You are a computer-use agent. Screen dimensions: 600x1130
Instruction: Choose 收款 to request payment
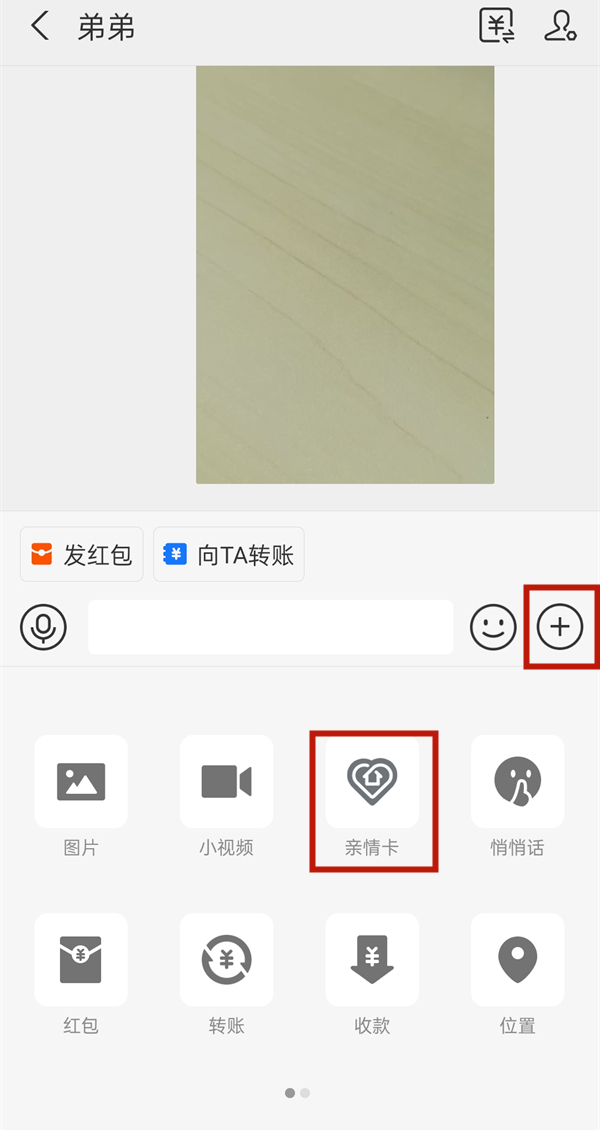click(372, 960)
